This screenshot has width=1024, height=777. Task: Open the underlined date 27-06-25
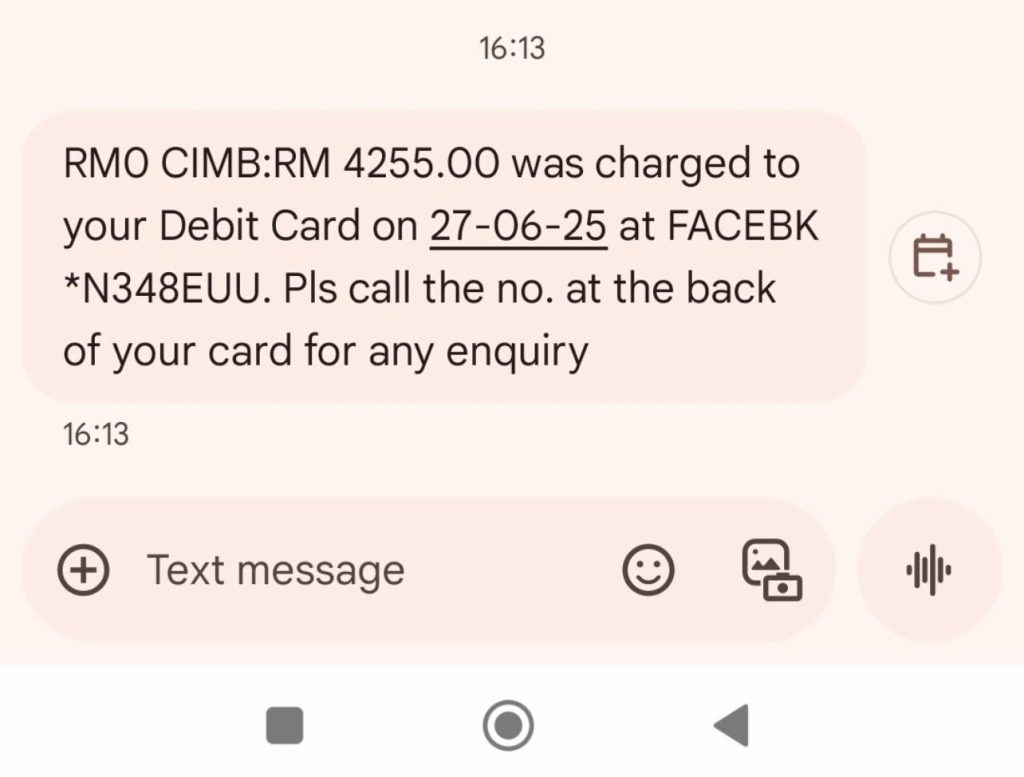(518, 226)
